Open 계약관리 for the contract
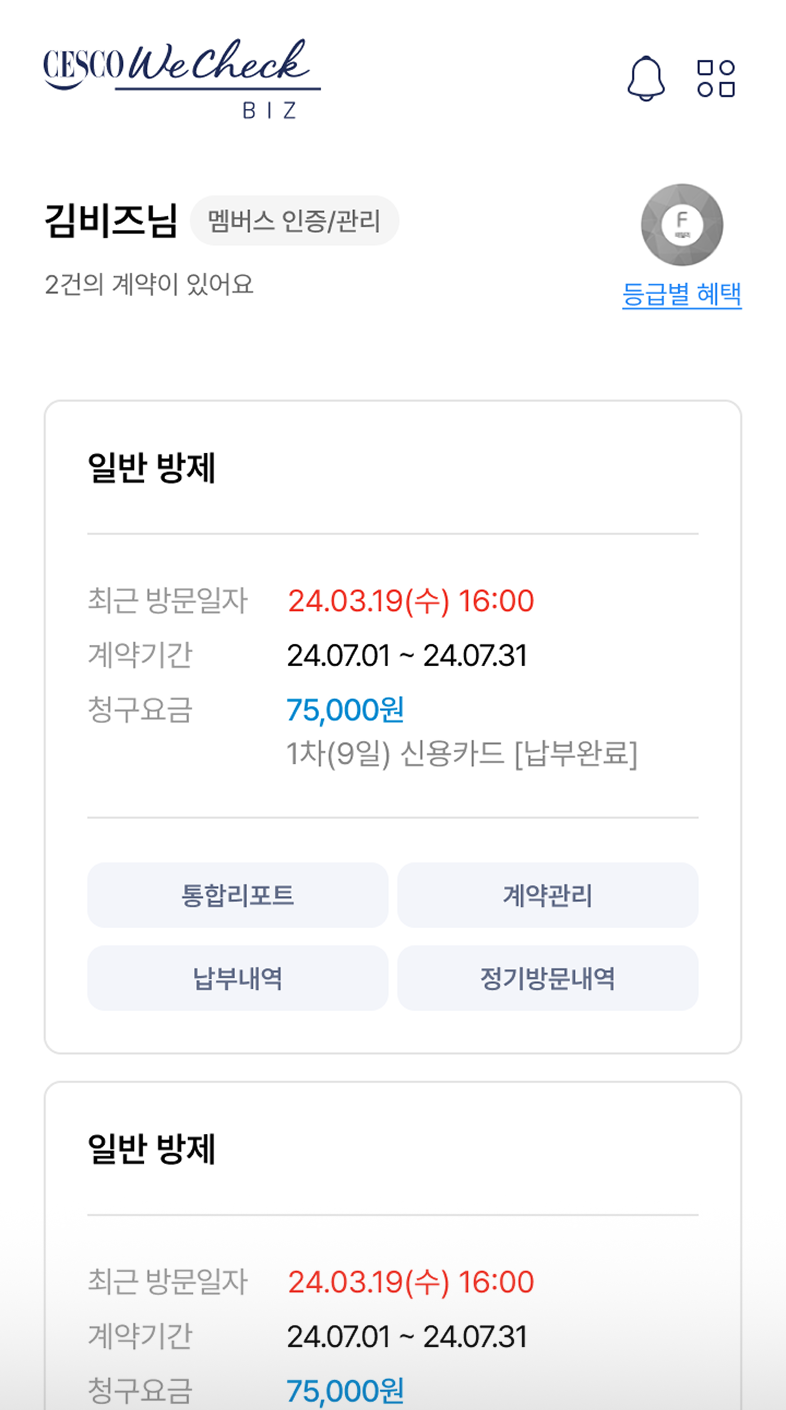 click(548, 895)
